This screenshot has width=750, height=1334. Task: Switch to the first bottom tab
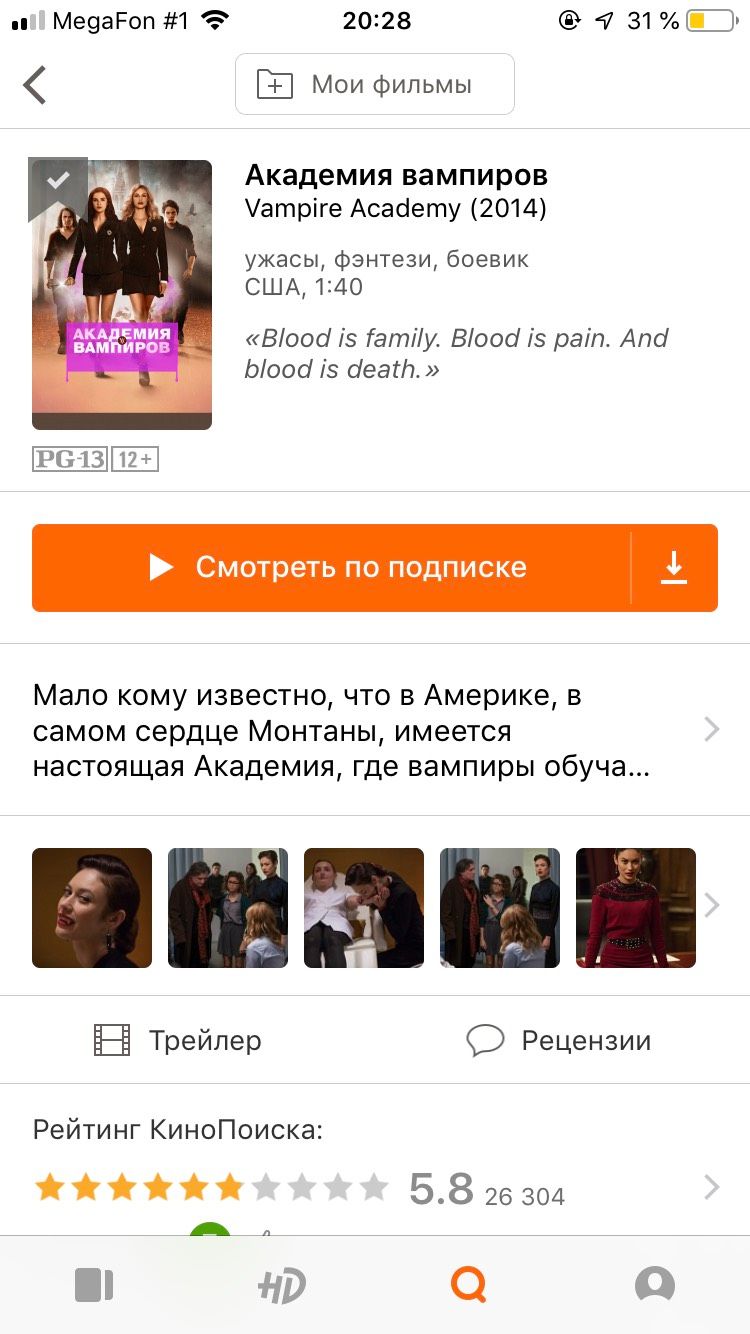tap(94, 1285)
